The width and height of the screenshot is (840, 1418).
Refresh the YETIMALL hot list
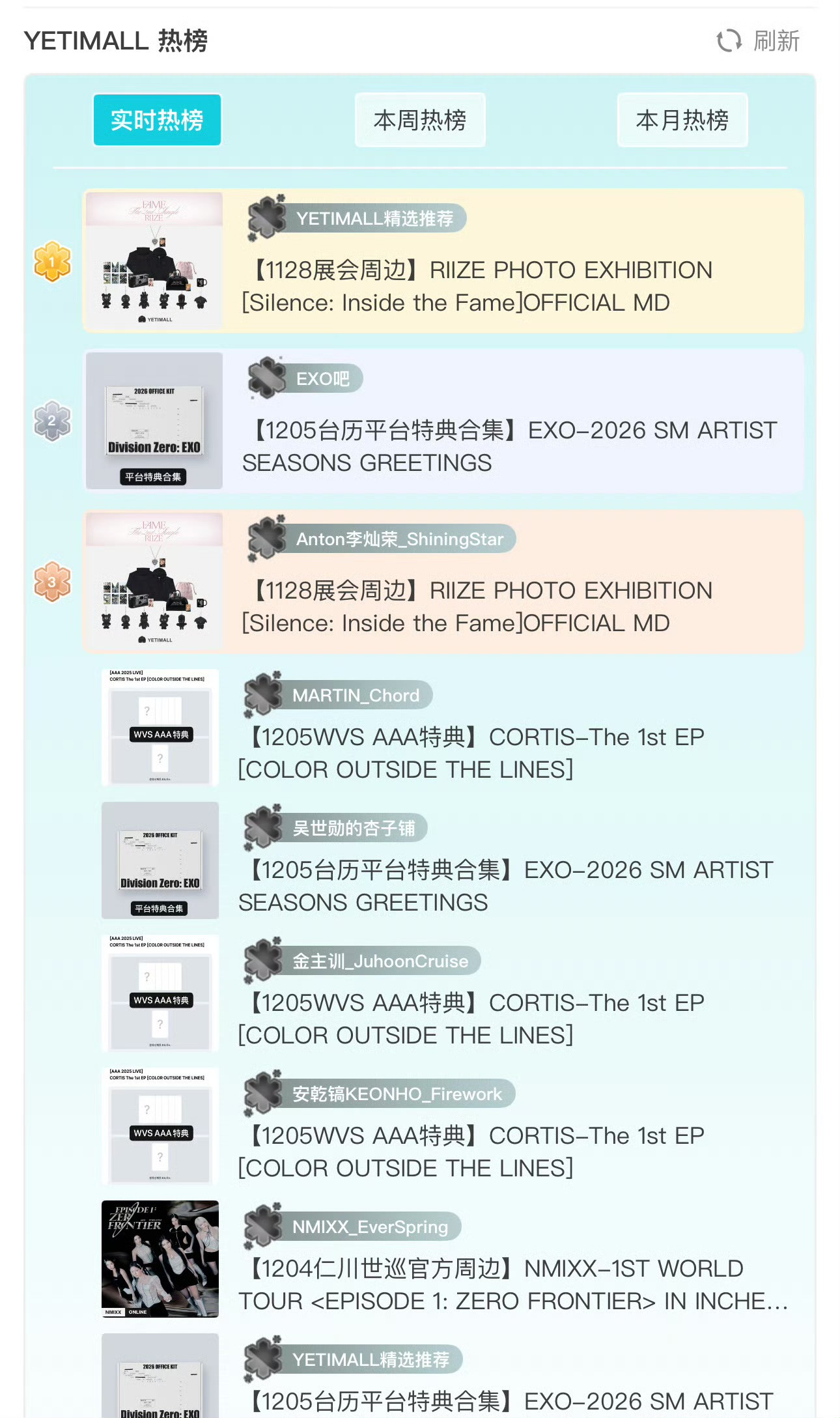coord(758,41)
